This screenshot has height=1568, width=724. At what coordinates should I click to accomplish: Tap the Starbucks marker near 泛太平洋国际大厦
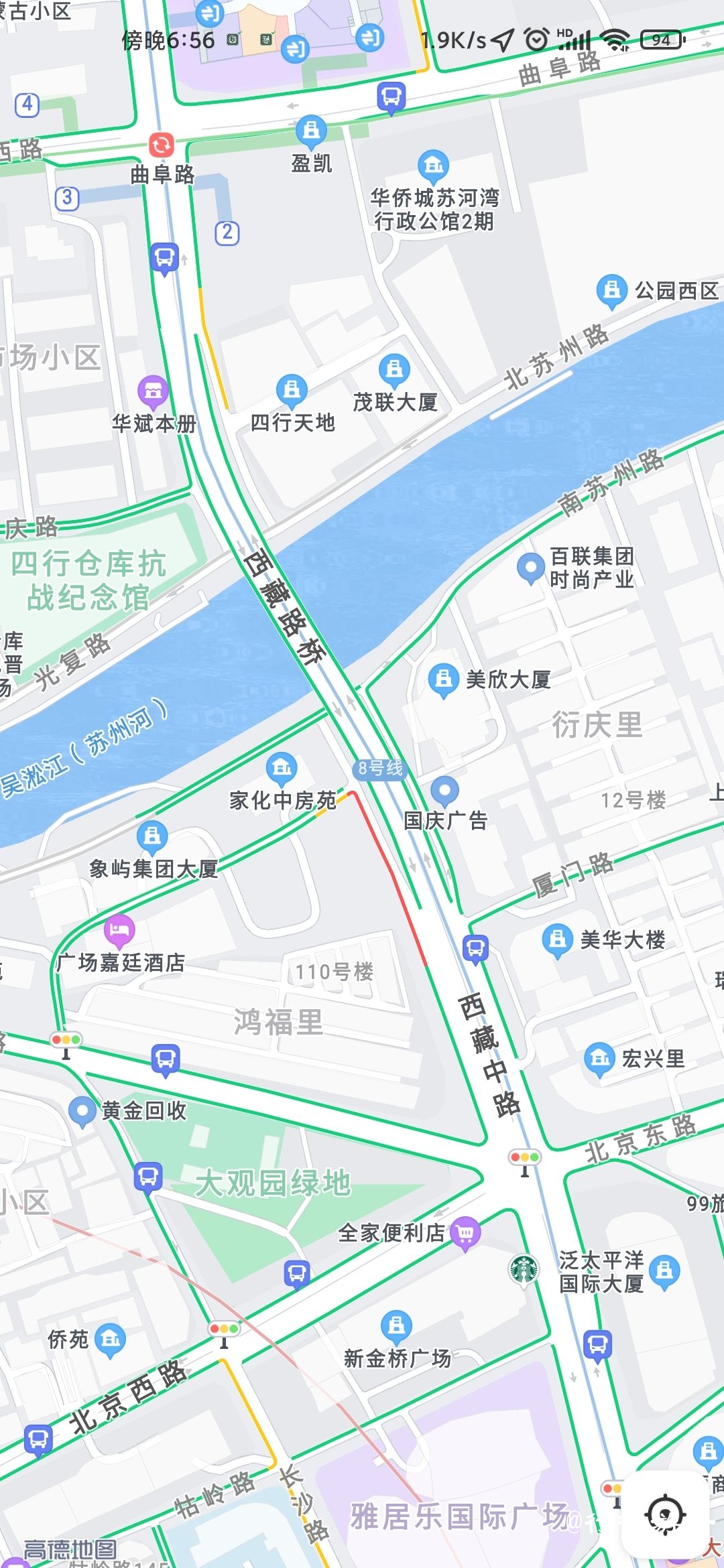click(524, 1269)
